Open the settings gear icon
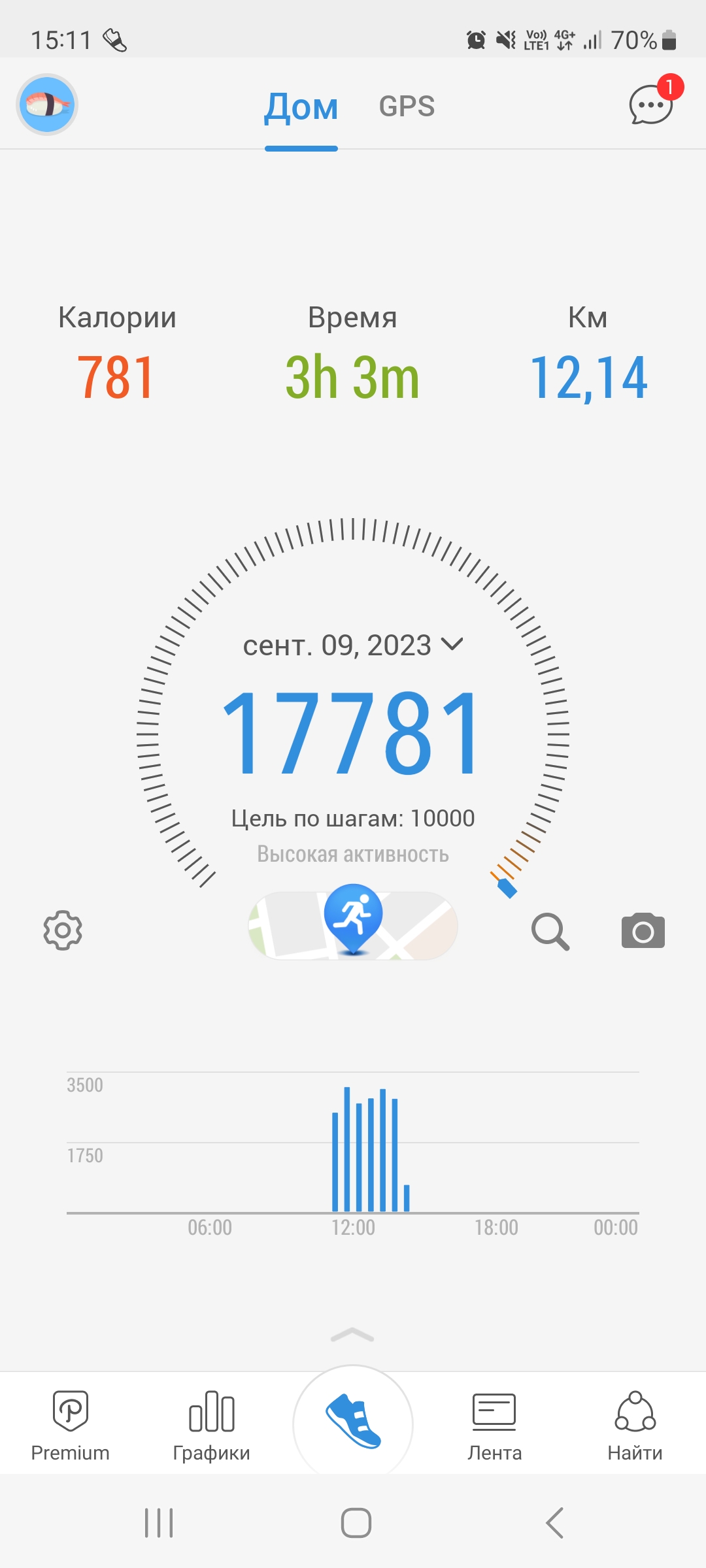This screenshot has width=706, height=1568. [x=63, y=930]
